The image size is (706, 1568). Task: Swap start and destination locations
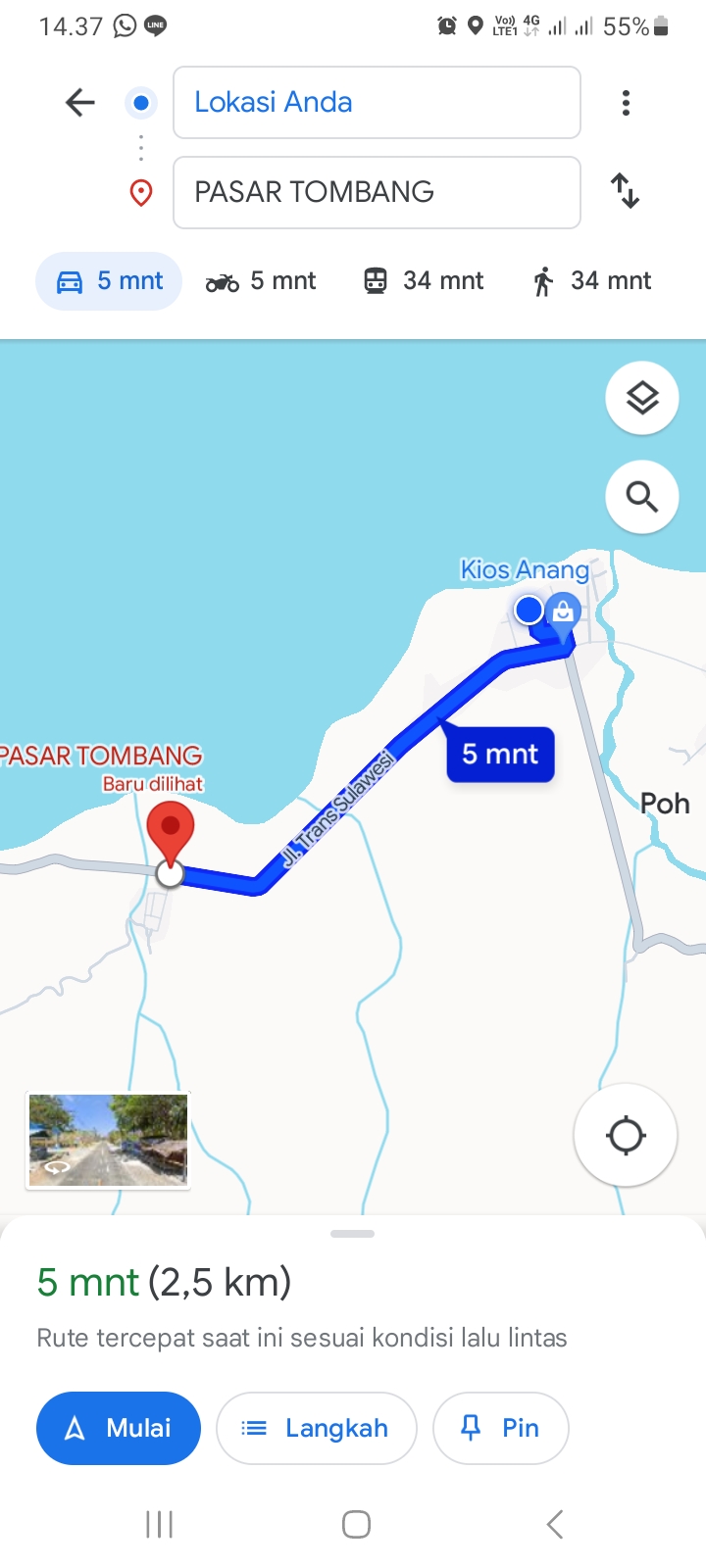coord(626,190)
